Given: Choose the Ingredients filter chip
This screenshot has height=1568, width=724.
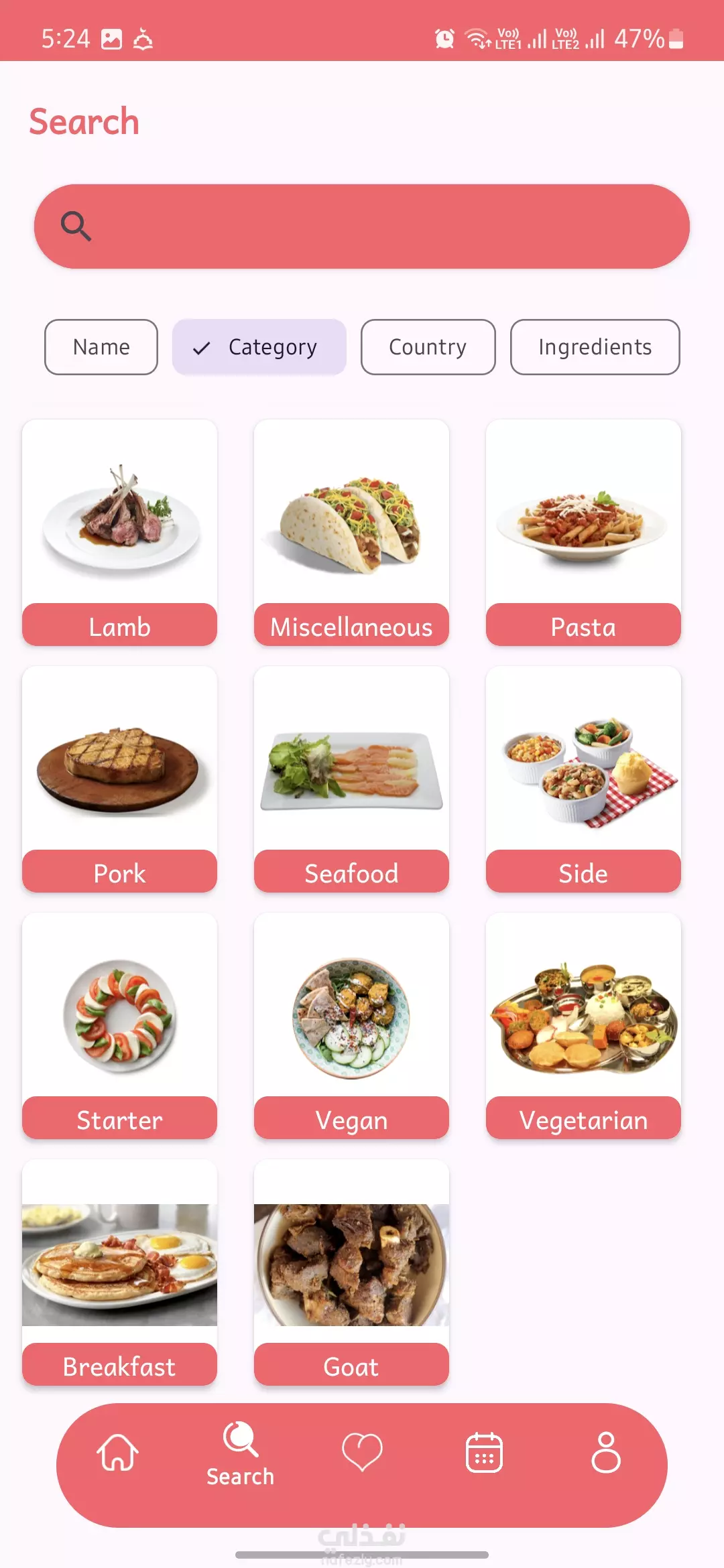Looking at the screenshot, I should pos(595,347).
